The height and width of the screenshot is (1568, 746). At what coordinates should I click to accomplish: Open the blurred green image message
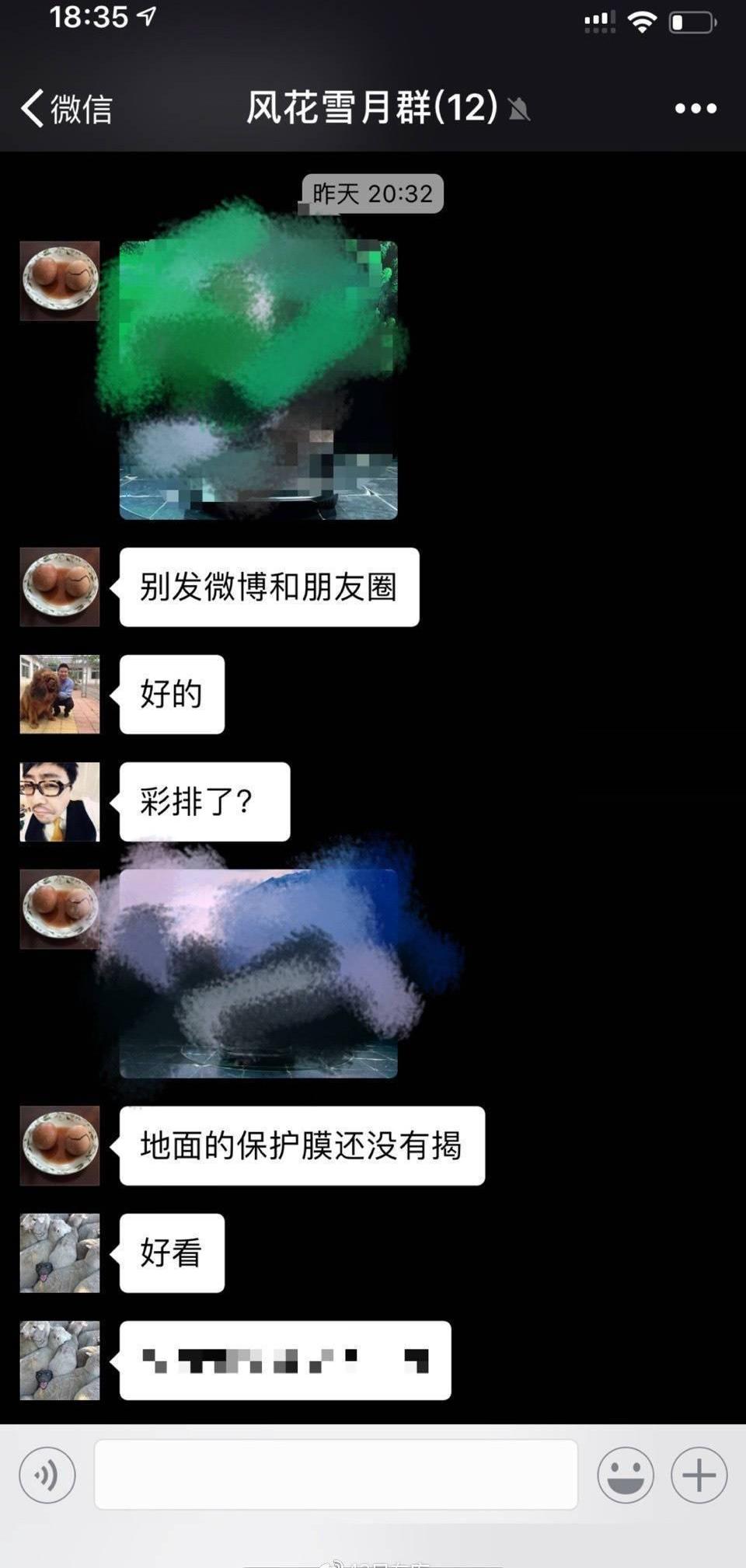(258, 380)
